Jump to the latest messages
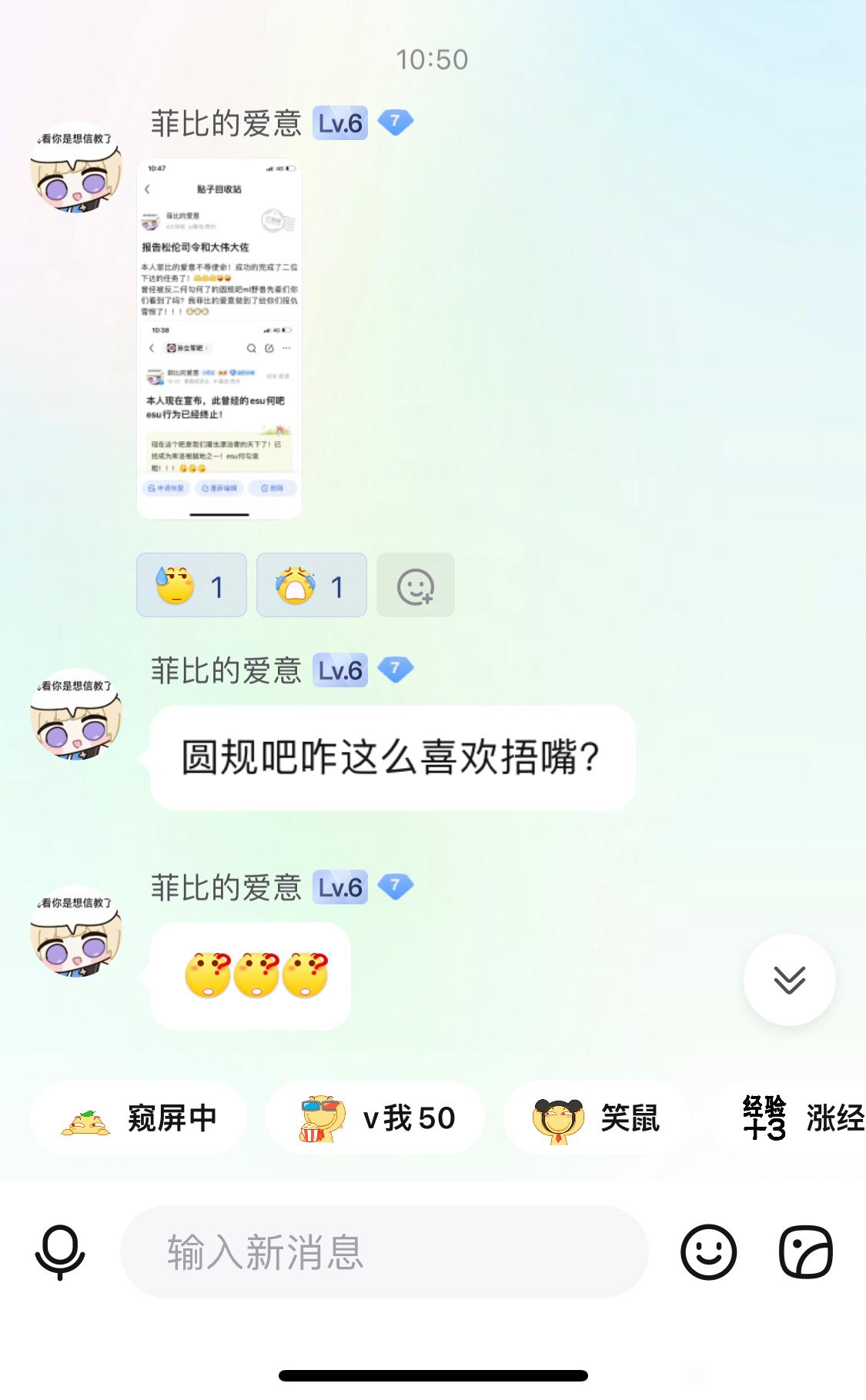 pyautogui.click(x=789, y=979)
